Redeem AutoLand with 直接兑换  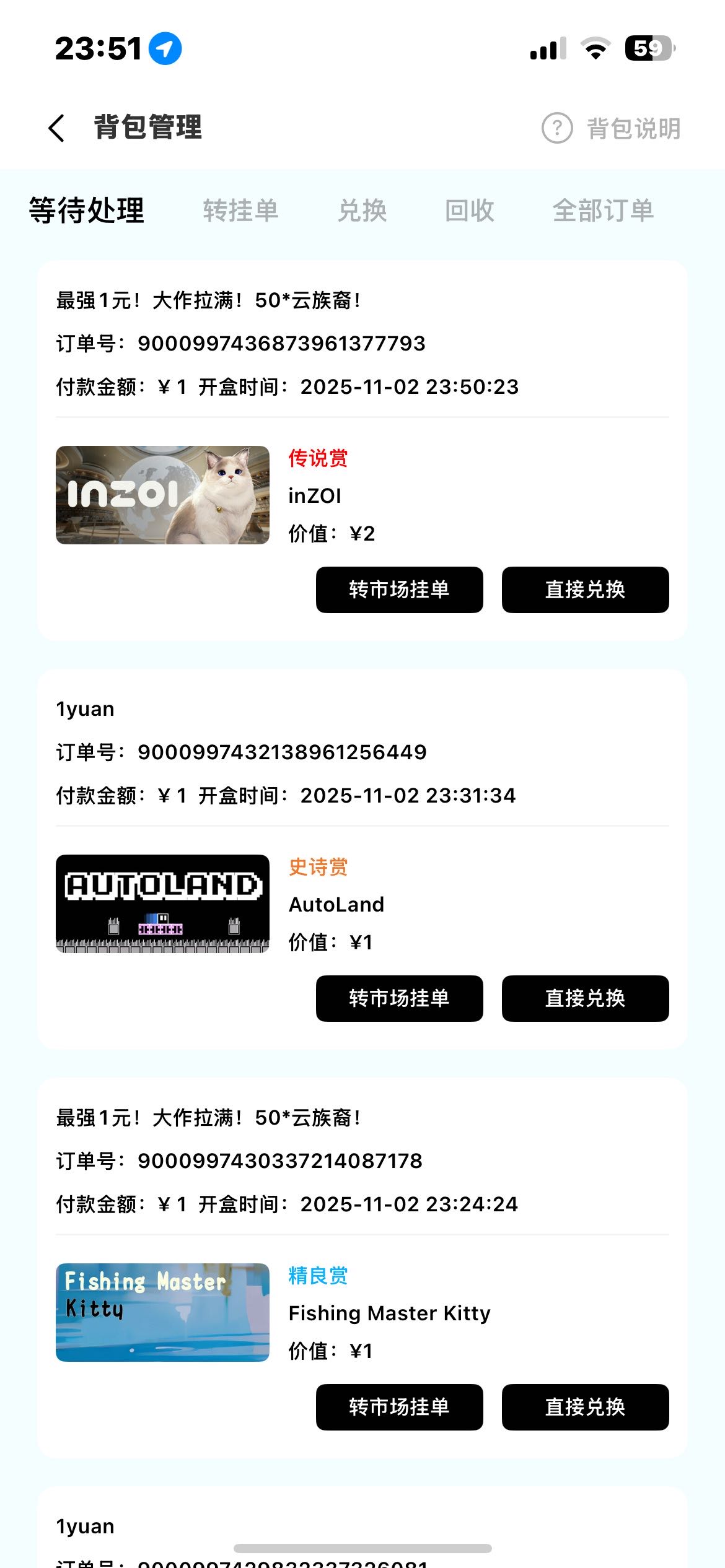(585, 998)
